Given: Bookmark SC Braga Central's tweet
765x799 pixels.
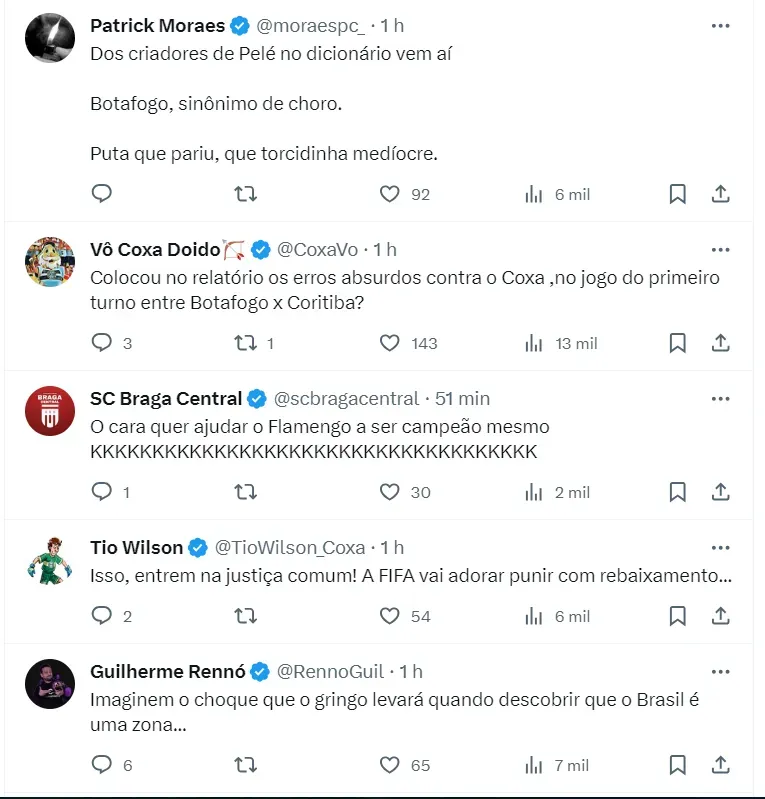Looking at the screenshot, I should [677, 492].
